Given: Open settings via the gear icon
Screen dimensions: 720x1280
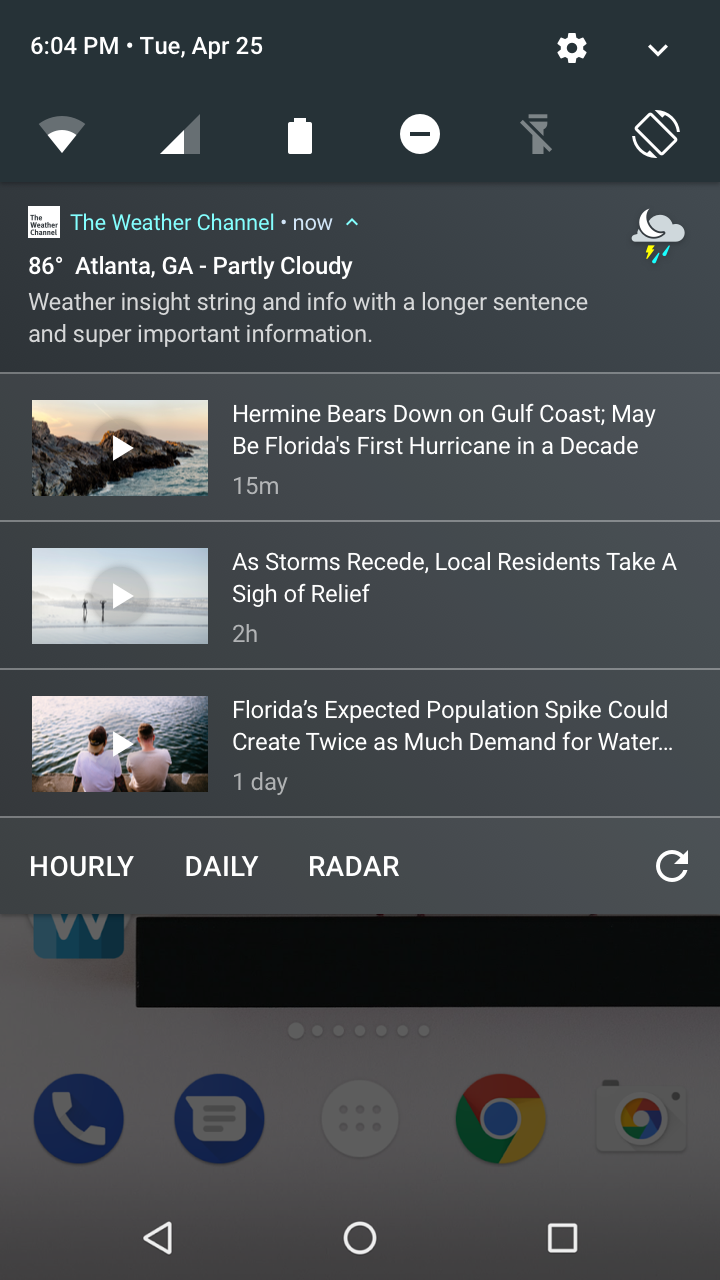Looking at the screenshot, I should [x=572, y=48].
